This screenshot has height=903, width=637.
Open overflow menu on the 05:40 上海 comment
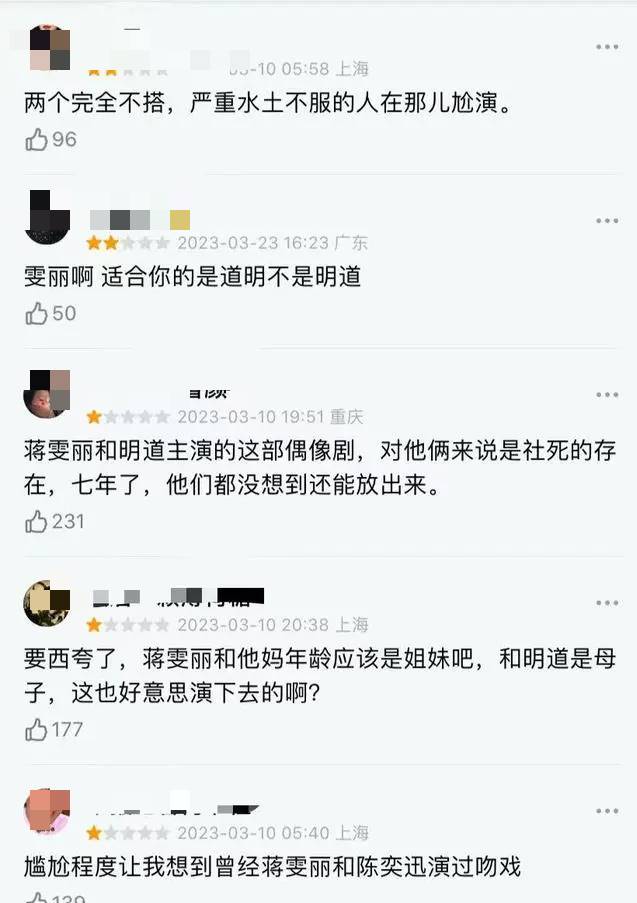coord(606,811)
